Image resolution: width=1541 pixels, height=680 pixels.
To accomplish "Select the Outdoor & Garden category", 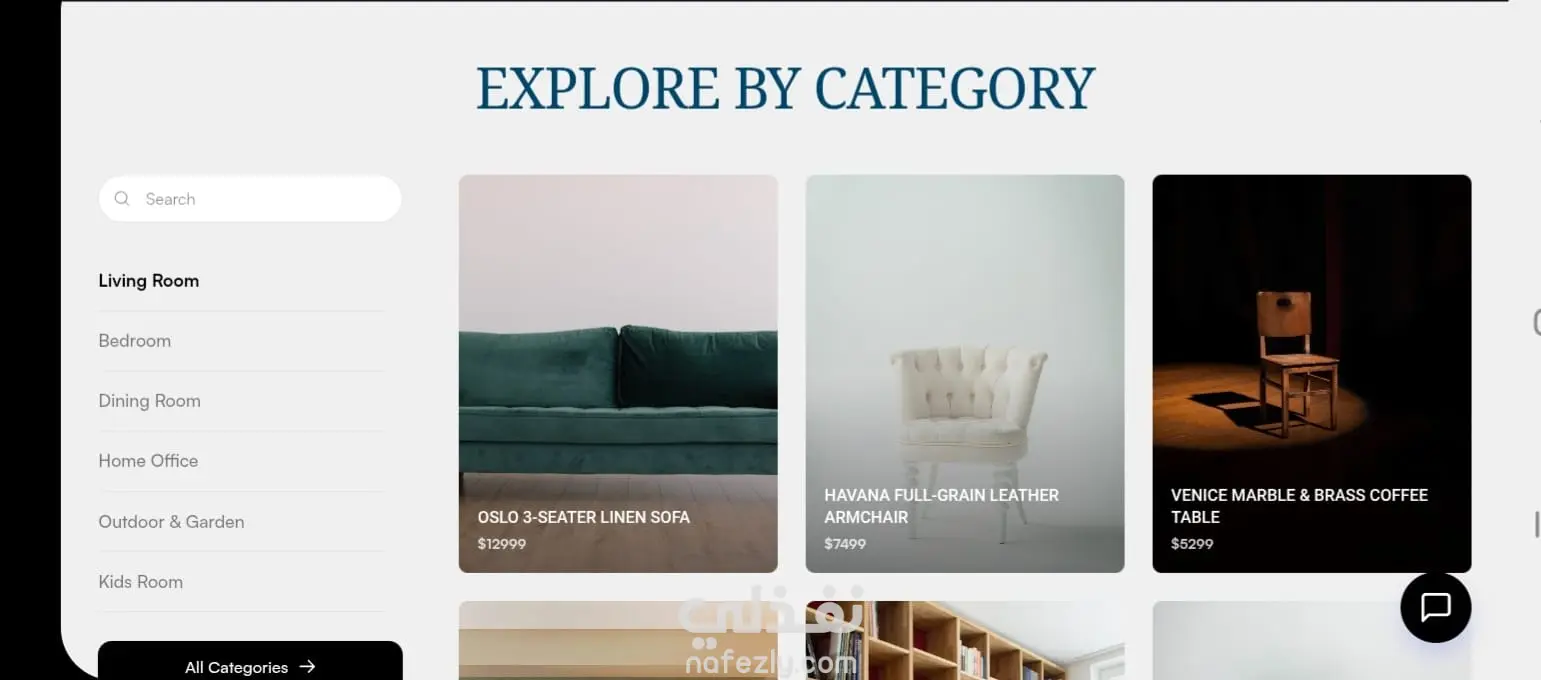I will point(171,522).
